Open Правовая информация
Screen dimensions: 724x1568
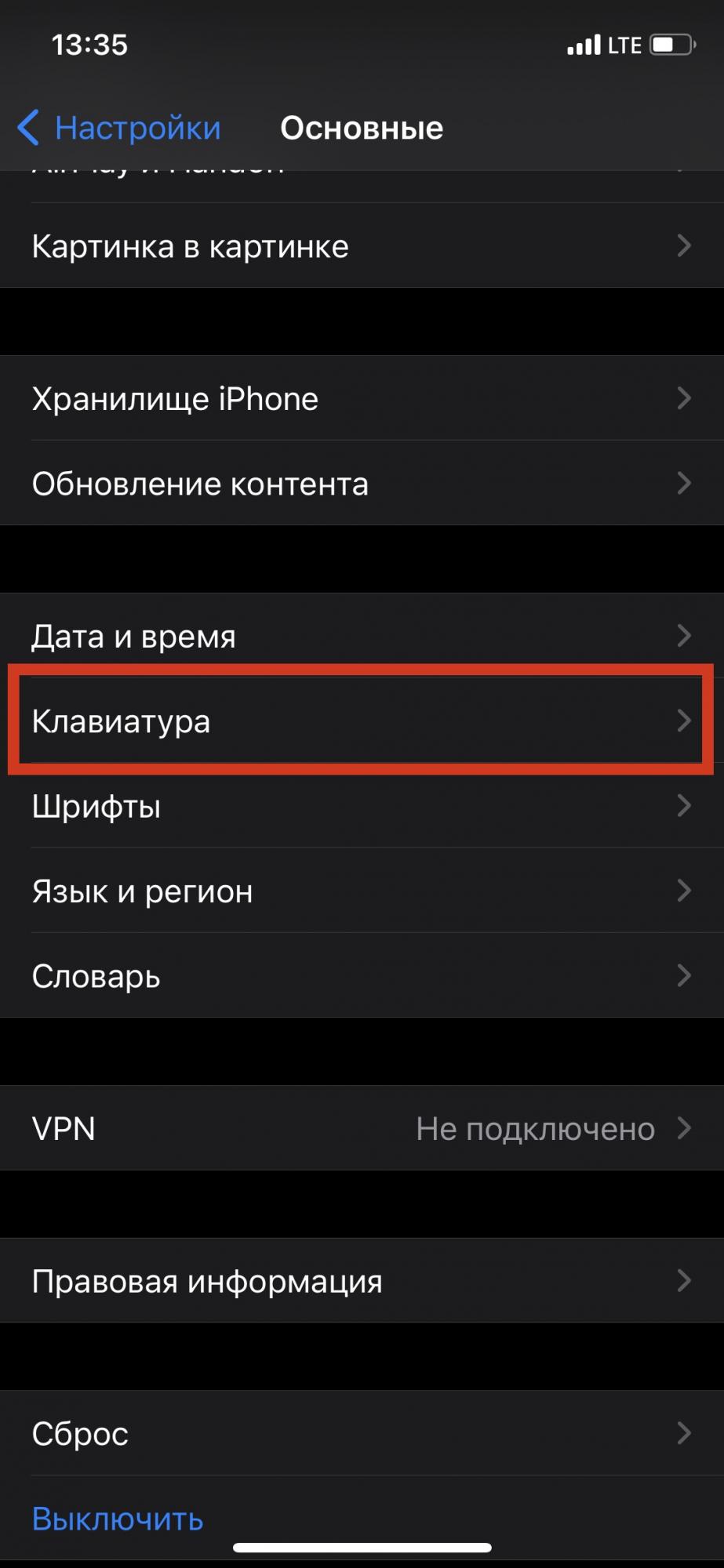(361, 1281)
